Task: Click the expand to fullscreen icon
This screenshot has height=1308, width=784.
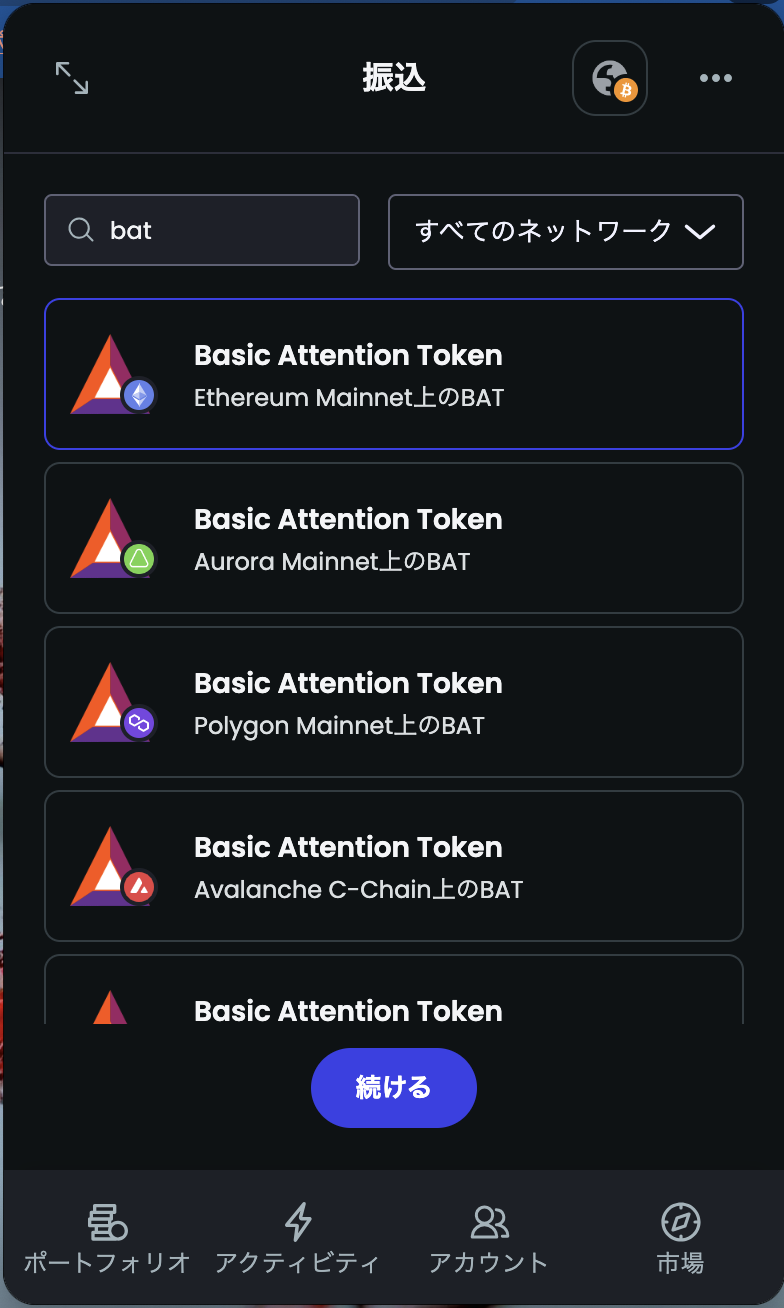Action: tap(71, 79)
